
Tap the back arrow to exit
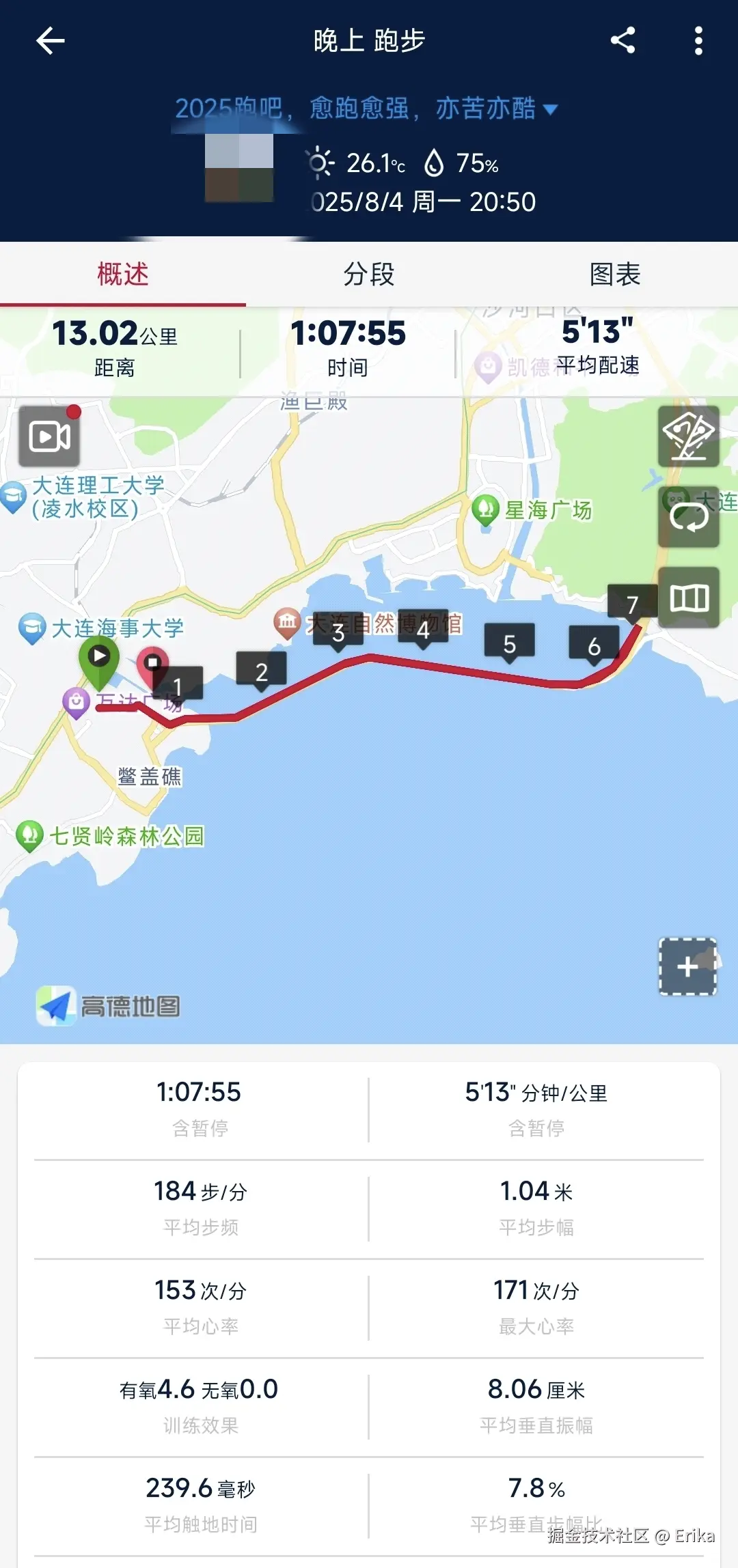click(49, 41)
